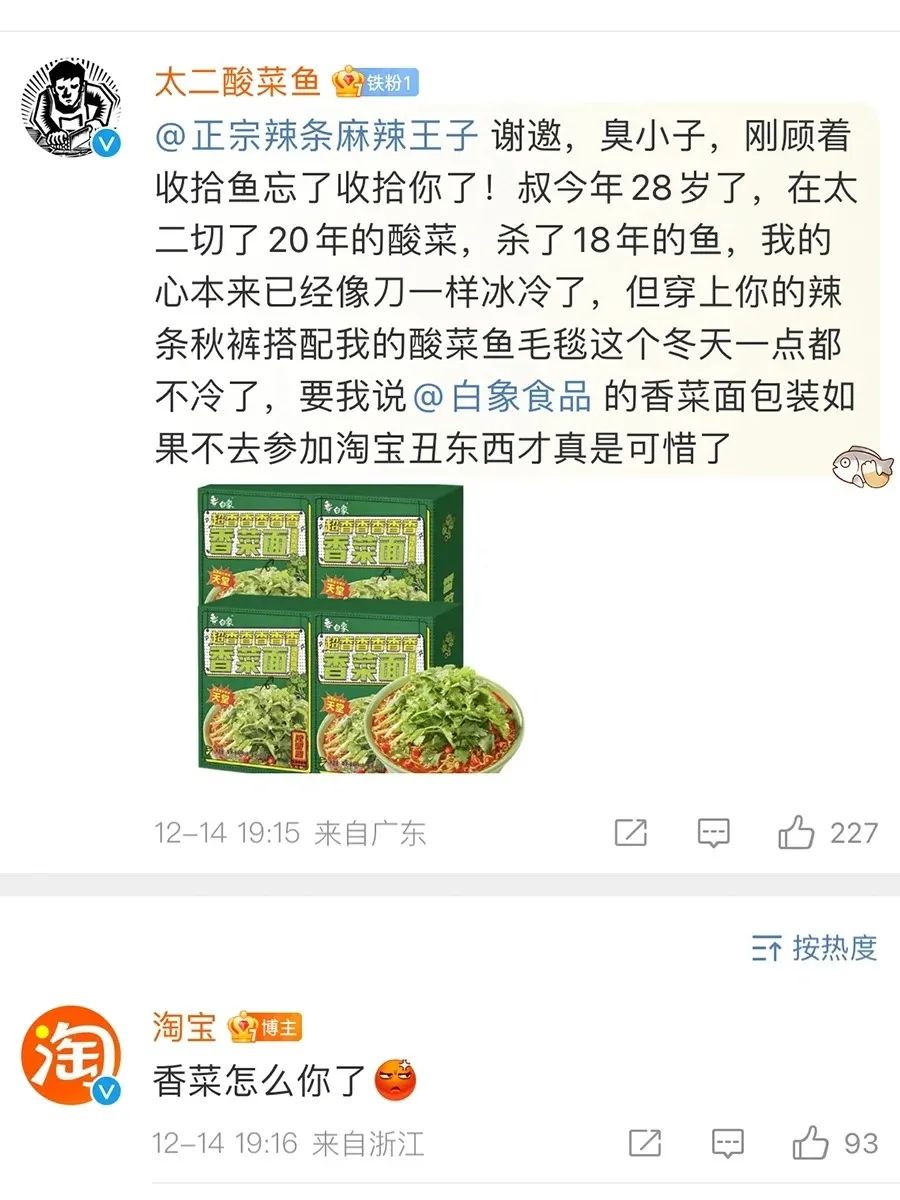Screen dimensions: 900x1200
Task: Comment on 淘宝's reply
Action: (x=726, y=1143)
